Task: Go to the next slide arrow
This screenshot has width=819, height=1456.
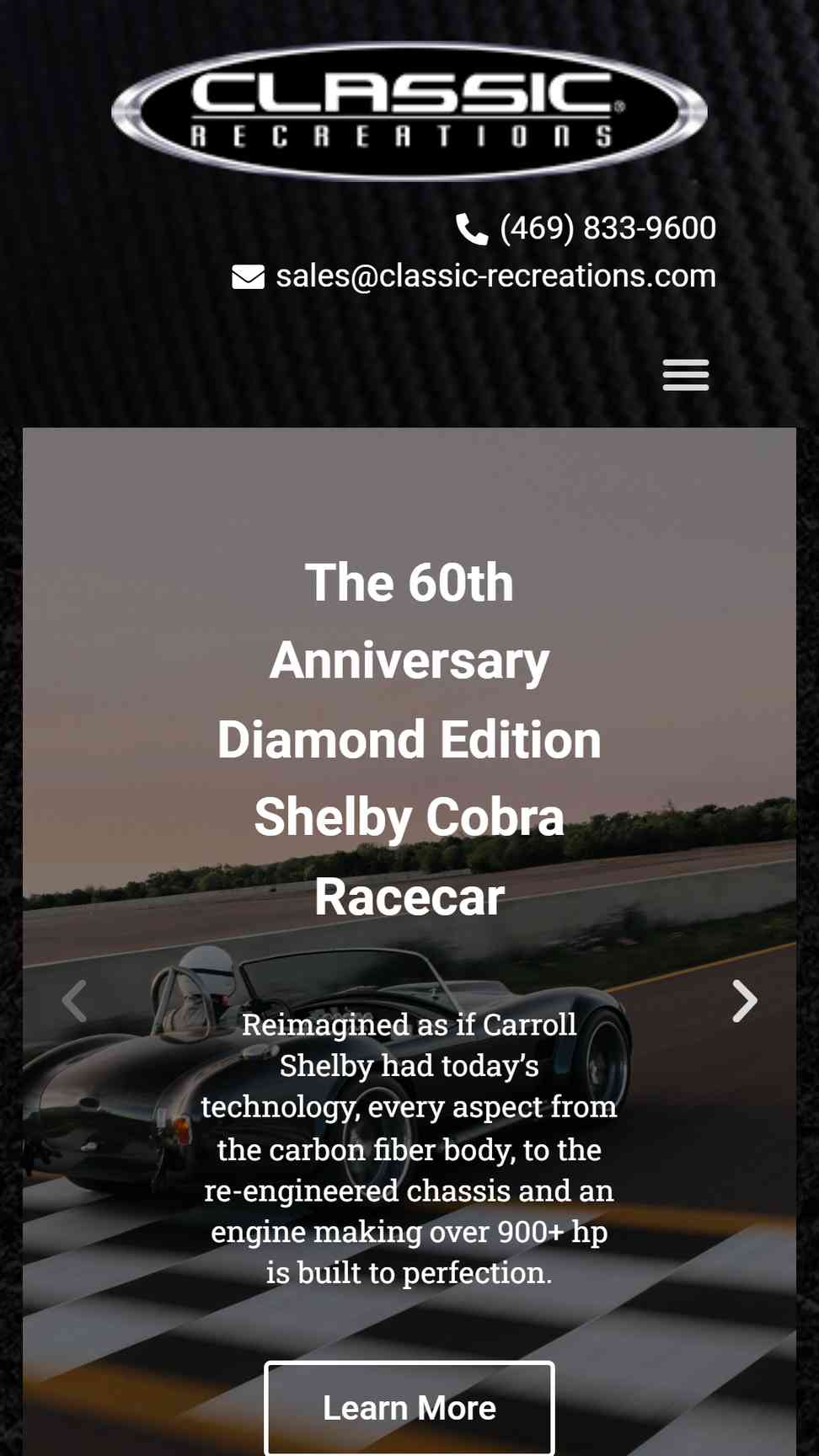Action: [744, 1001]
